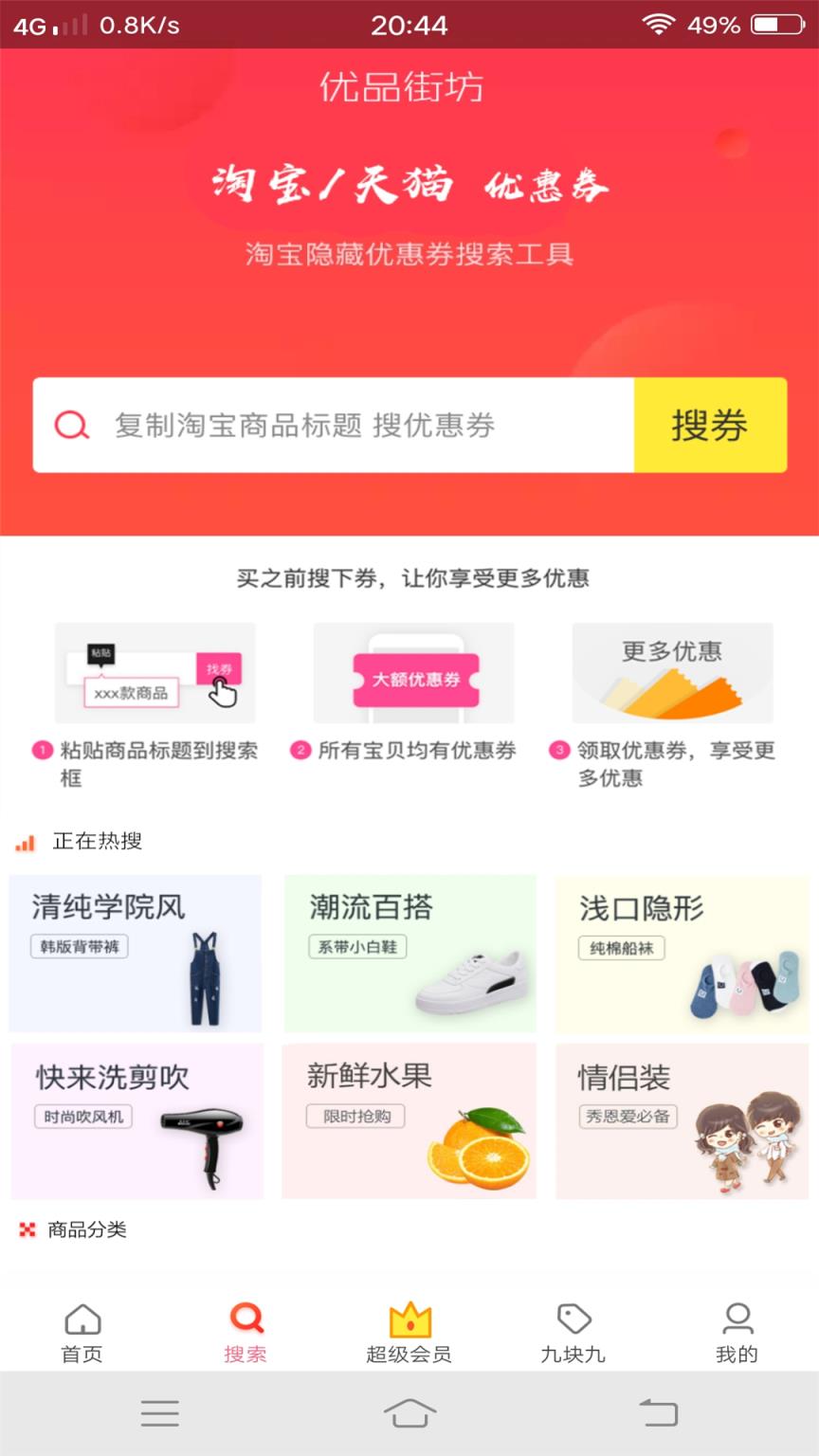Select the 搜索 magnifier icon in bottom bar
Image resolution: width=819 pixels, height=1456 pixels.
coord(246,1318)
